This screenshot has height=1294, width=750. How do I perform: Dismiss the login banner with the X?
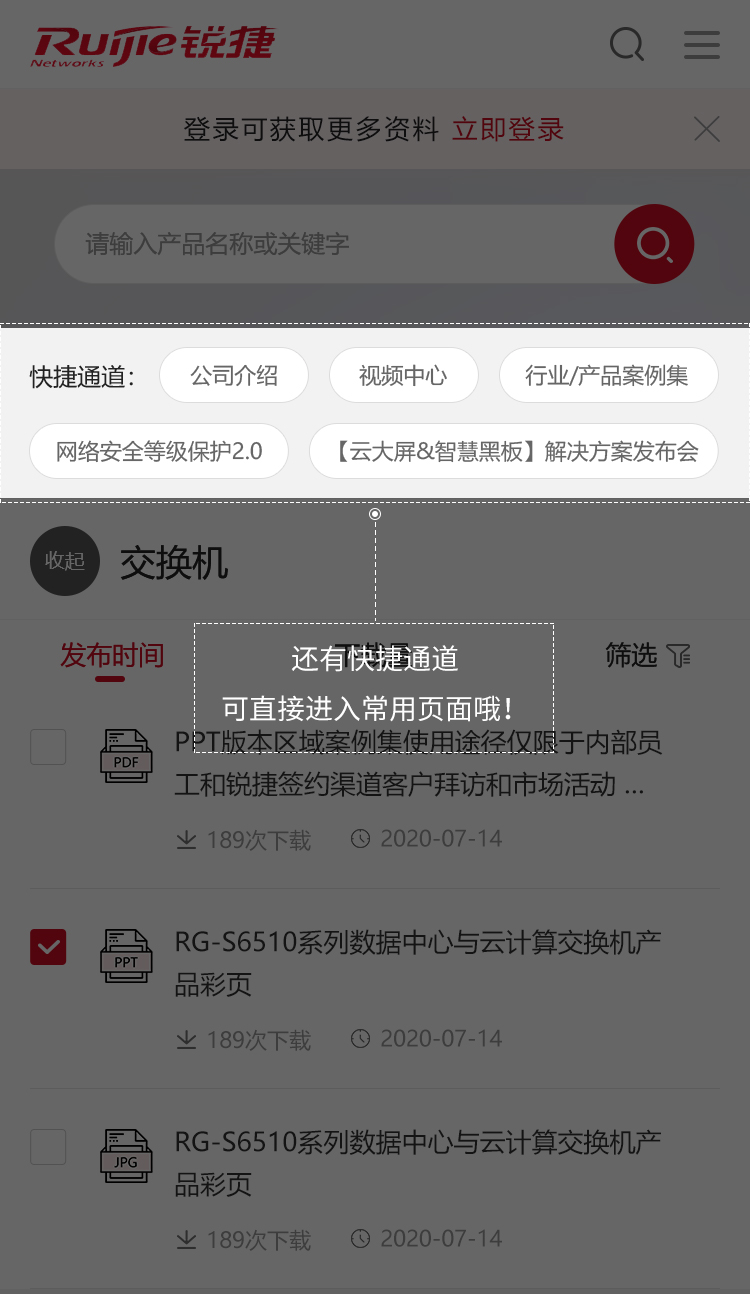pyautogui.click(x=706, y=128)
